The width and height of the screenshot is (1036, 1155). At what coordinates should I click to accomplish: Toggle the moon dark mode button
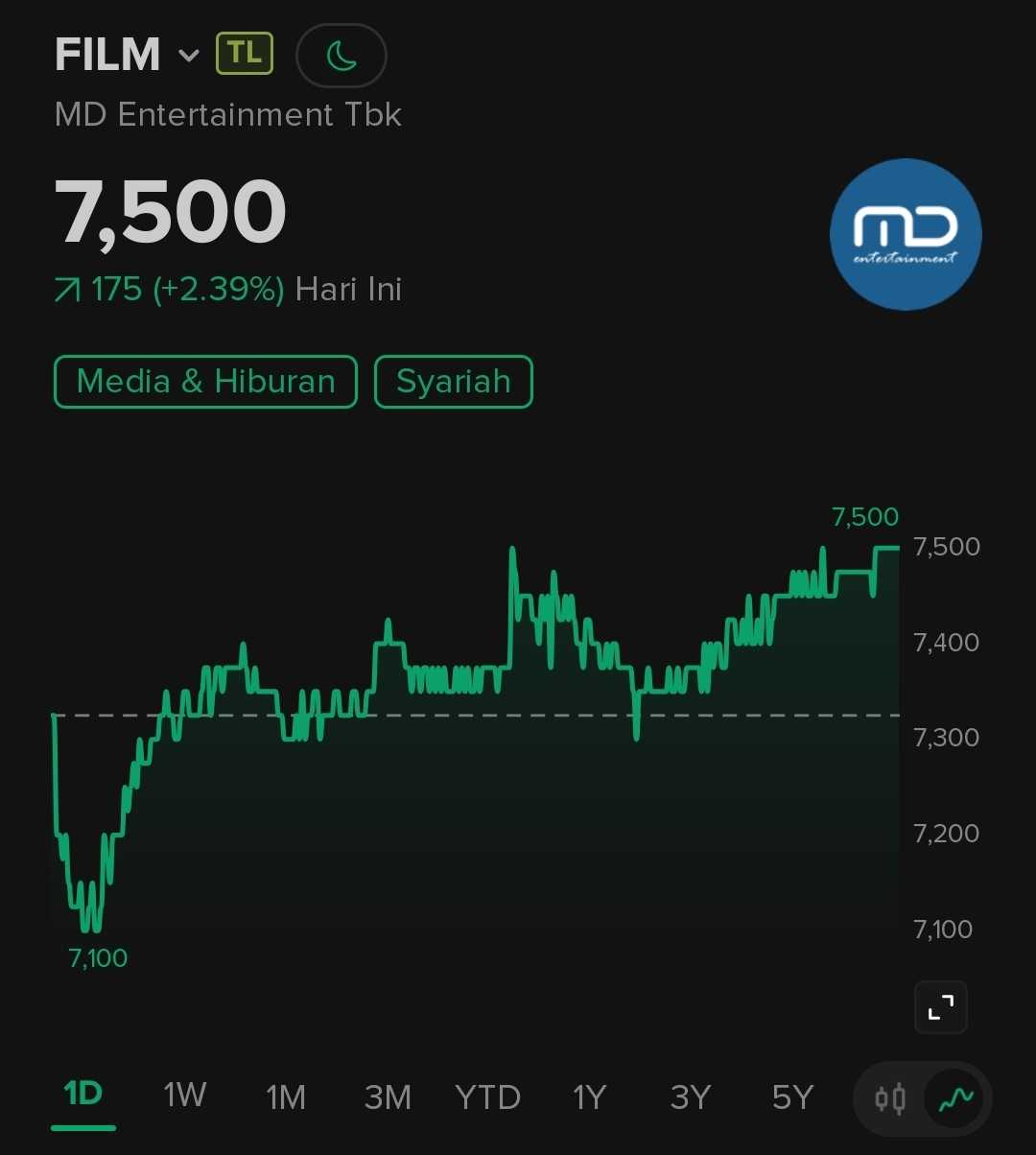coord(341,56)
